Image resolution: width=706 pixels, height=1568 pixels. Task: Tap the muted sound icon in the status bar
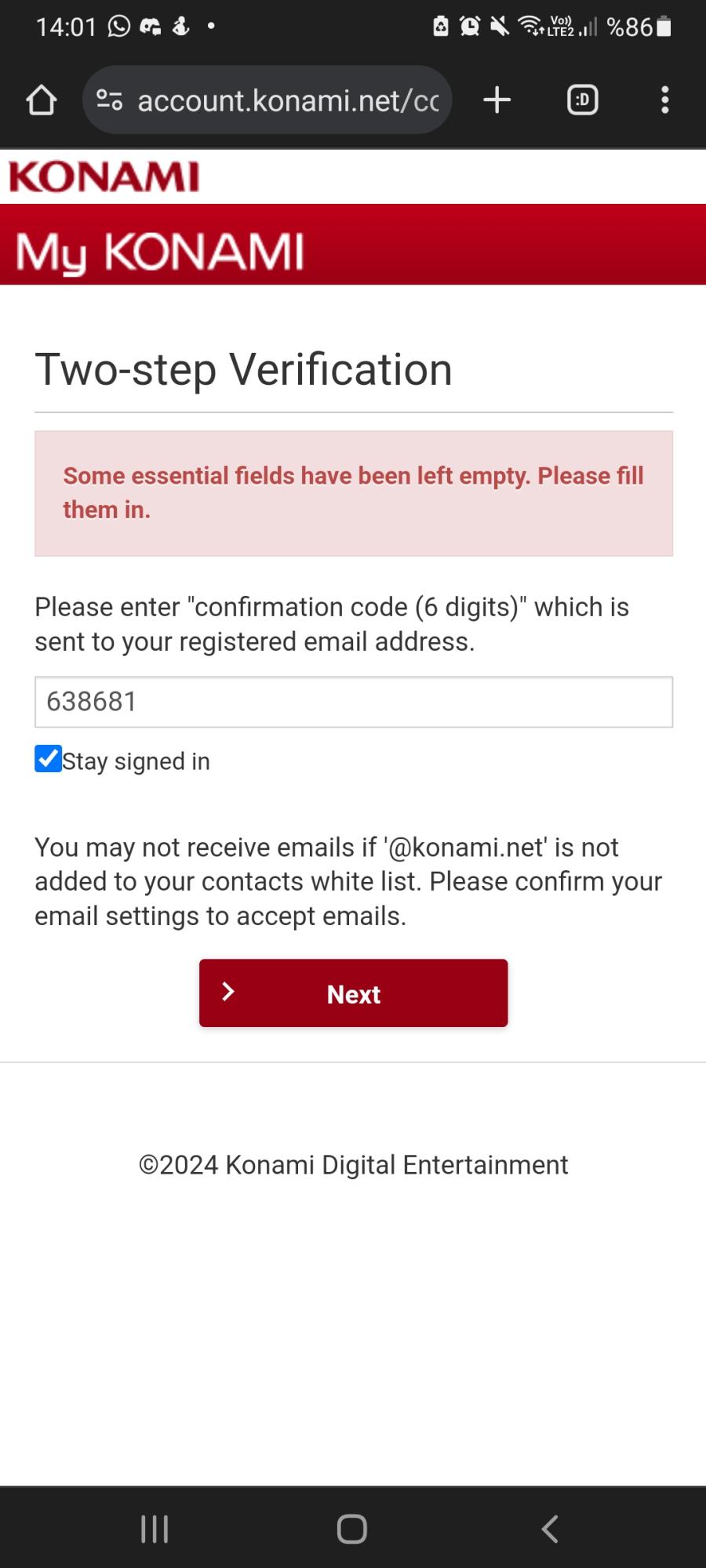[499, 26]
